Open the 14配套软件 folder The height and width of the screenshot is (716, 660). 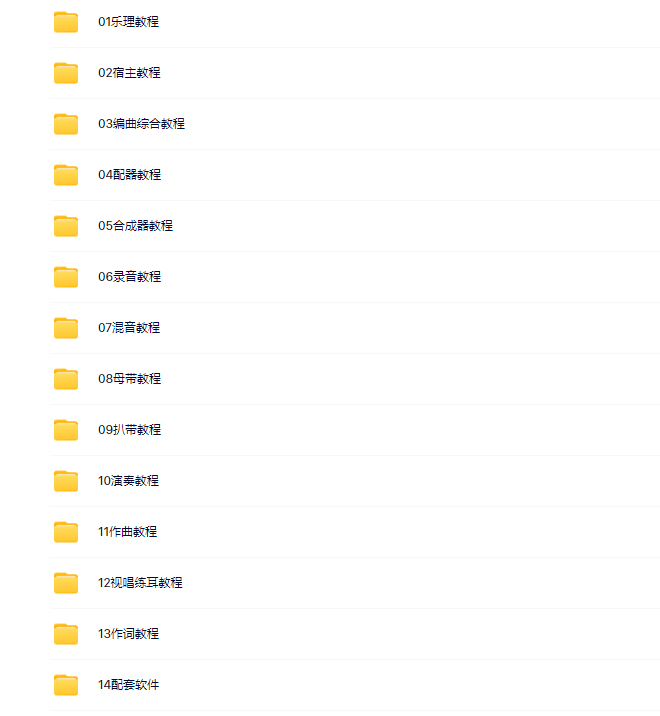point(128,684)
